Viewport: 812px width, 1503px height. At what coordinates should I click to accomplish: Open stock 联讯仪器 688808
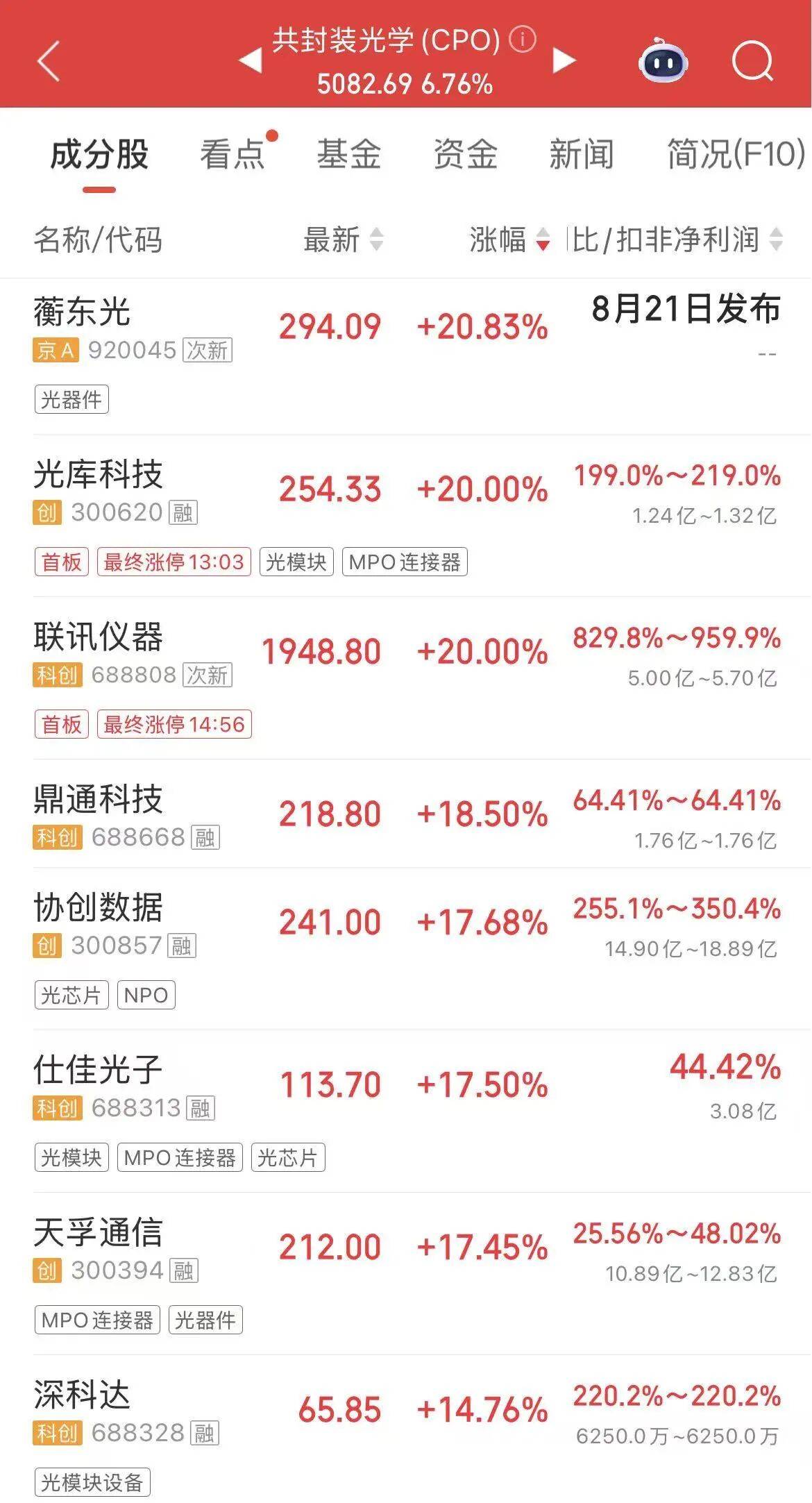tap(406, 678)
